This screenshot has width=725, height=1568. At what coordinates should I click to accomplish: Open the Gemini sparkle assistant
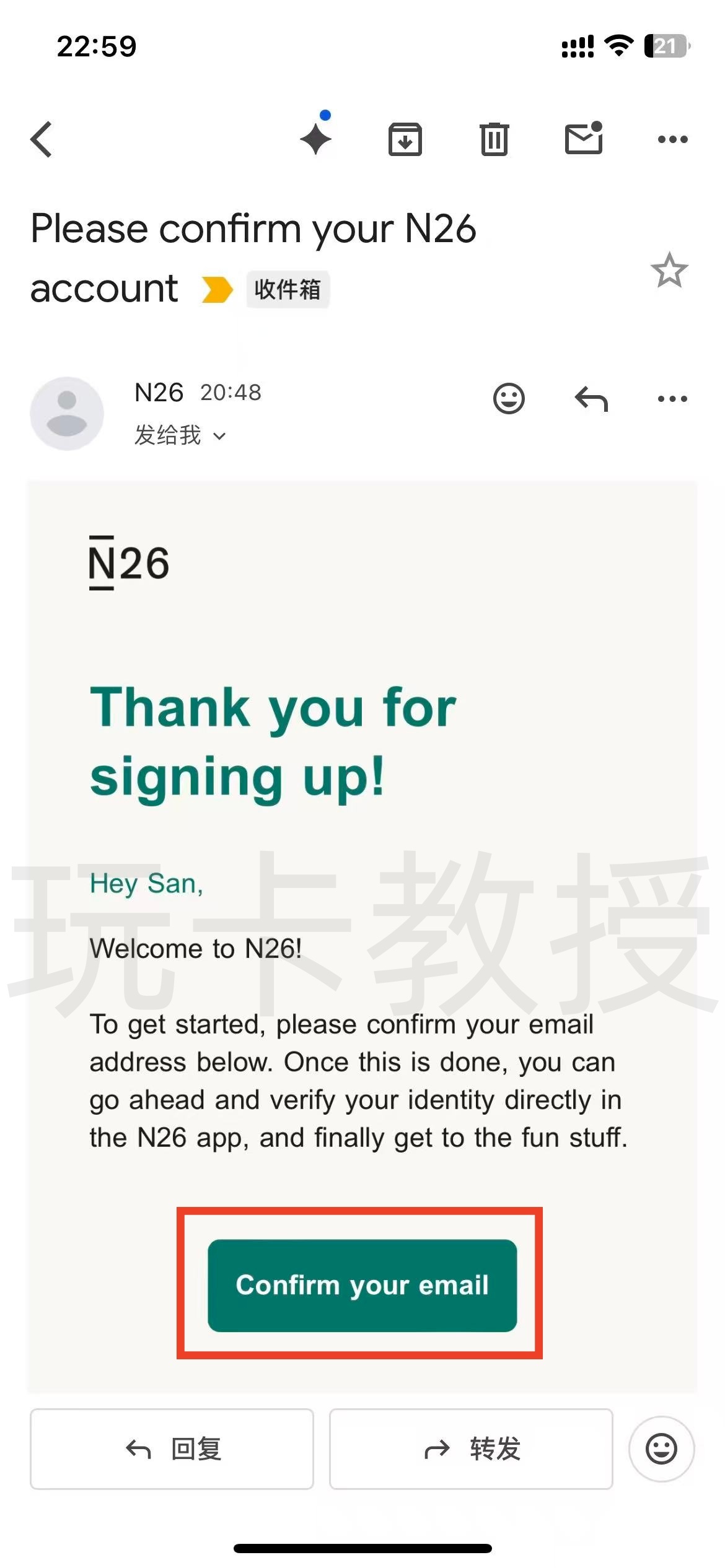(316, 139)
